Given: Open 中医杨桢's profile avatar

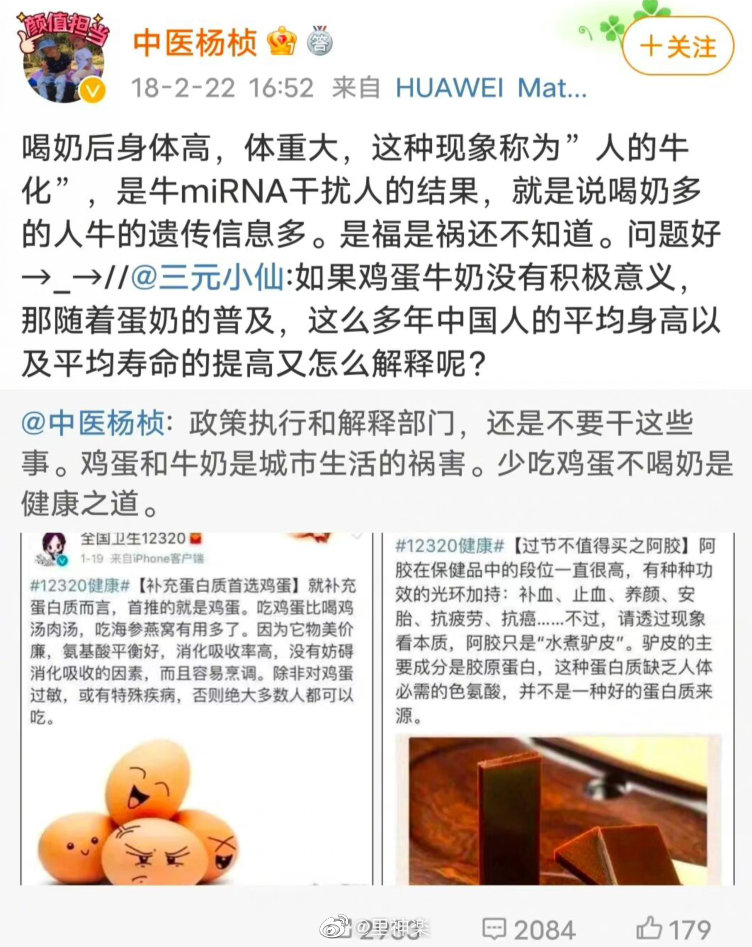Looking at the screenshot, I should coord(63,59).
